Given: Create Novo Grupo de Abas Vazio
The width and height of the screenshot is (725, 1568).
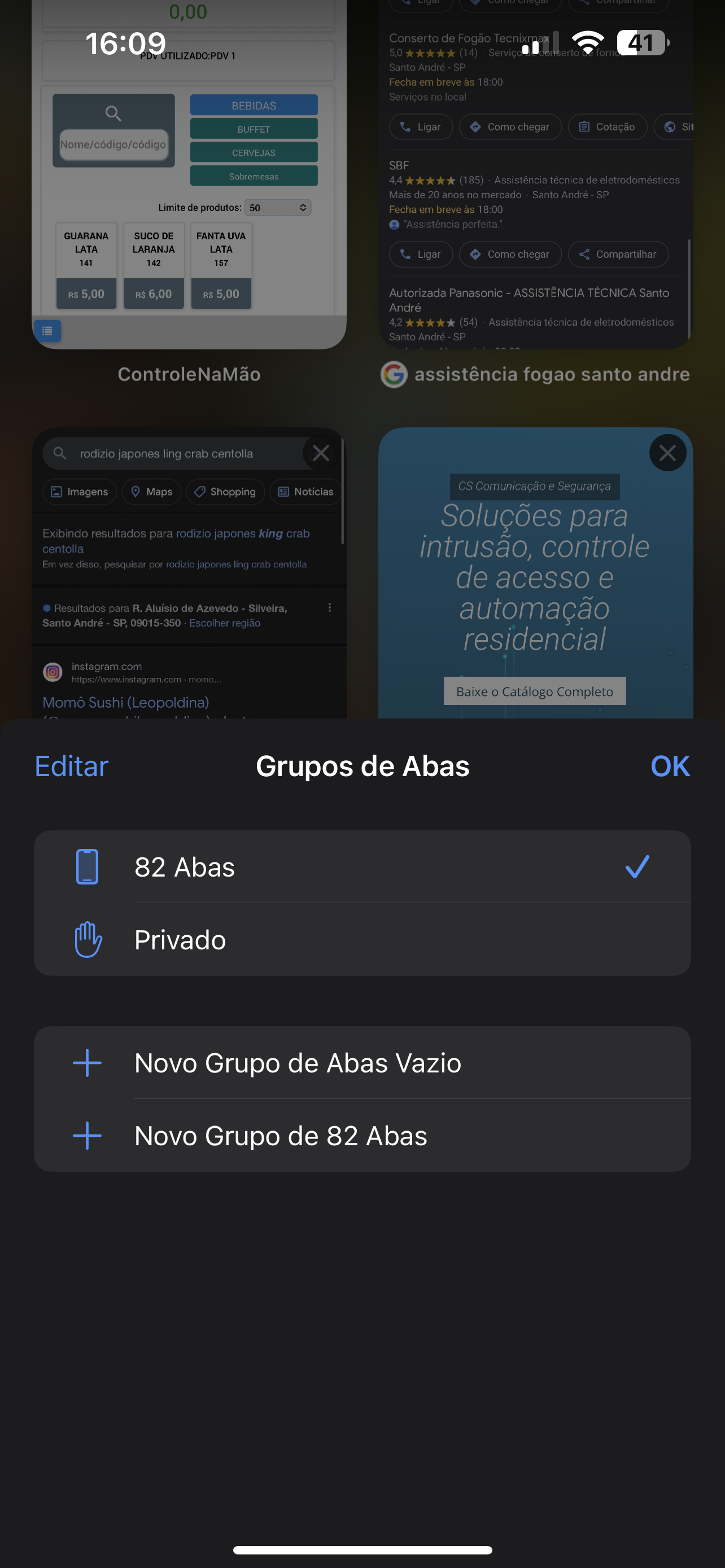Looking at the screenshot, I should (x=361, y=1063).
